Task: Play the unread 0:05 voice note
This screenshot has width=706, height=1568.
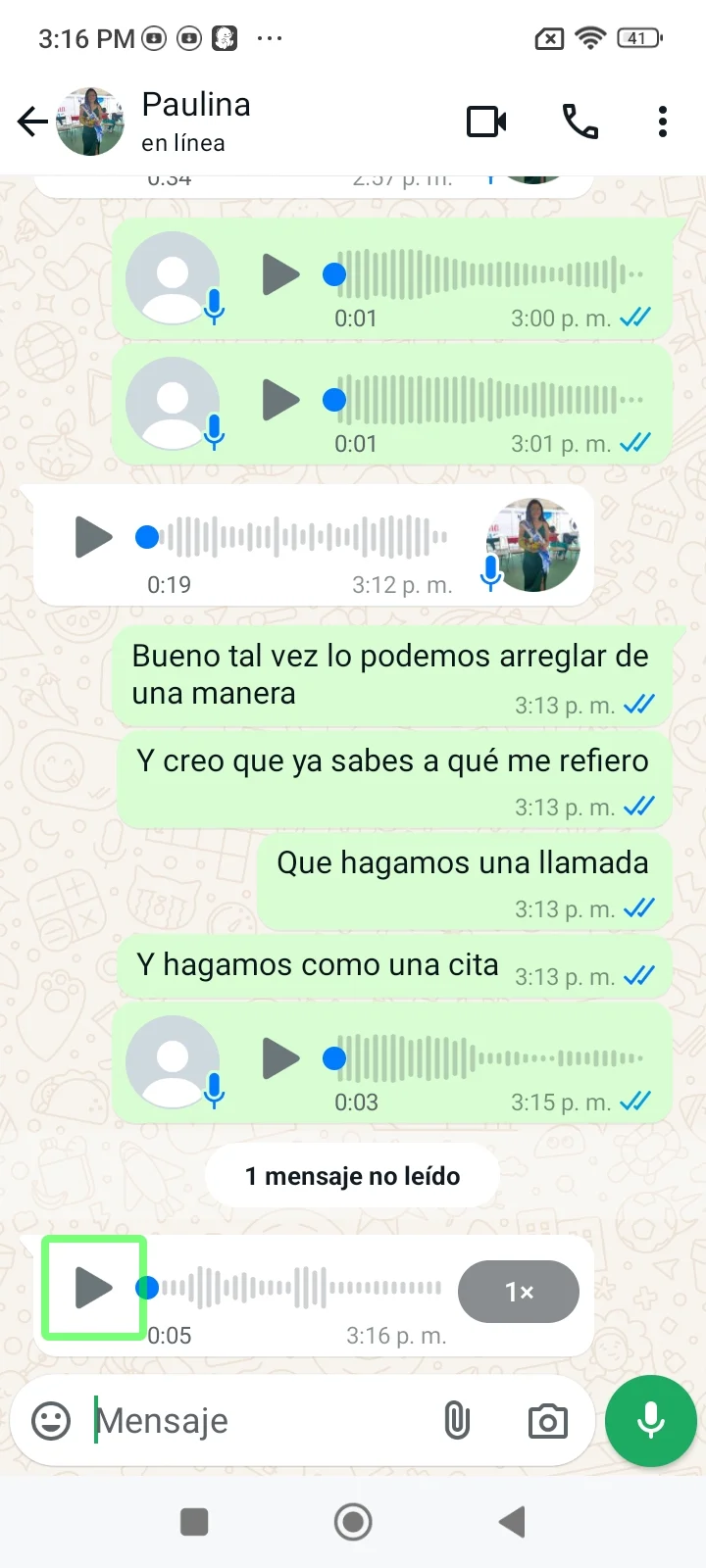Action: pyautogui.click(x=93, y=1287)
